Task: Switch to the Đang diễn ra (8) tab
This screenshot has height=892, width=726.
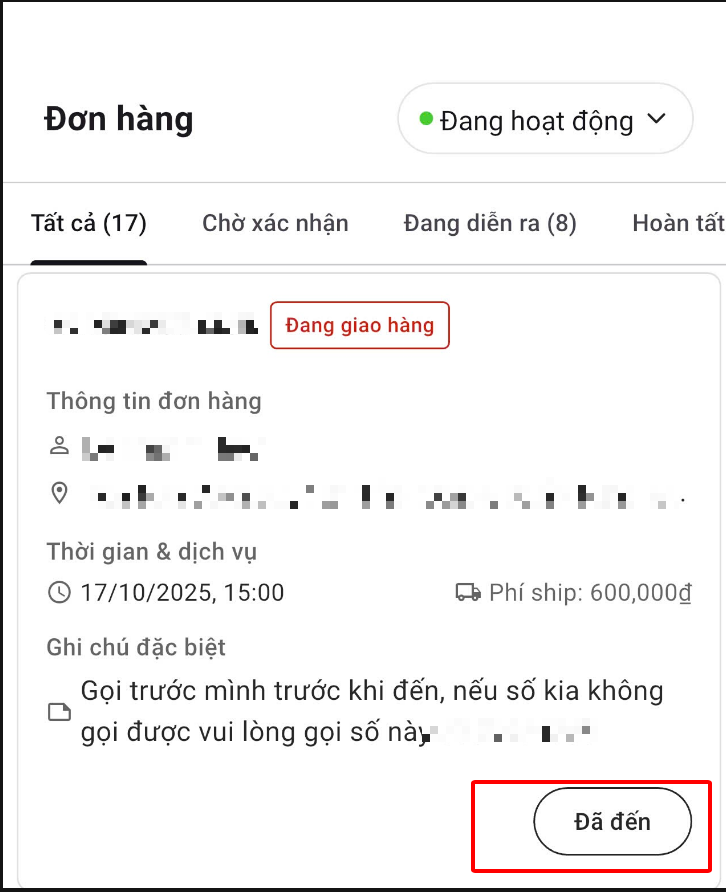Action: (490, 223)
